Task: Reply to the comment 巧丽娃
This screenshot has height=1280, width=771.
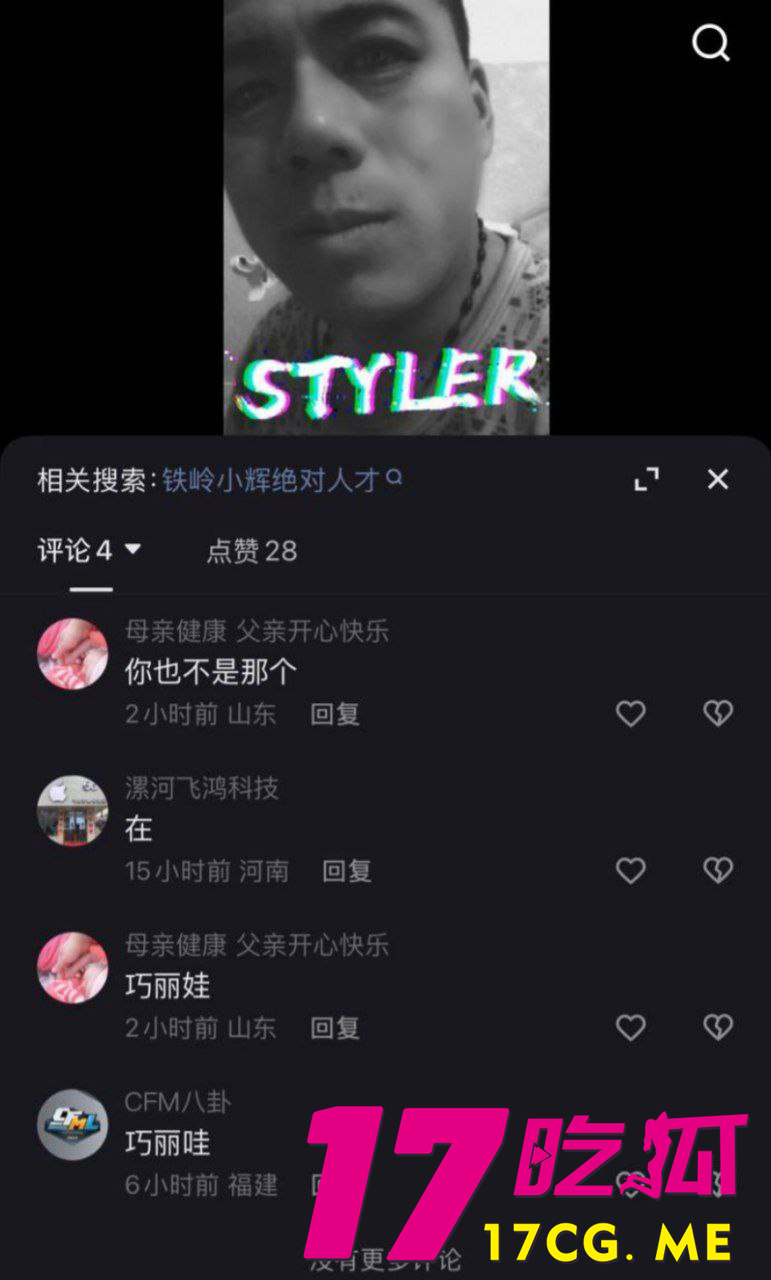Action: tap(335, 1027)
